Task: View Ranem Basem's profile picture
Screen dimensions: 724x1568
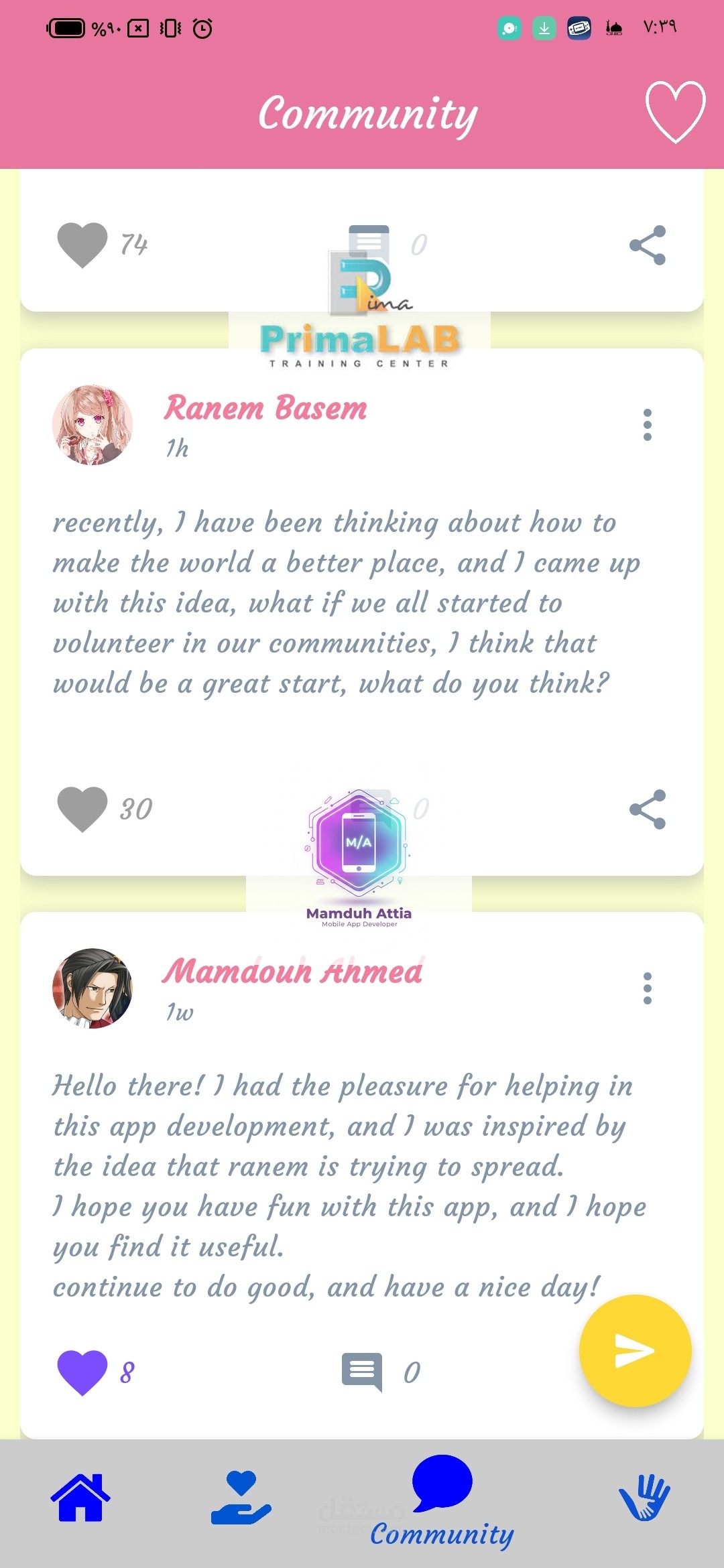Action: tap(93, 425)
